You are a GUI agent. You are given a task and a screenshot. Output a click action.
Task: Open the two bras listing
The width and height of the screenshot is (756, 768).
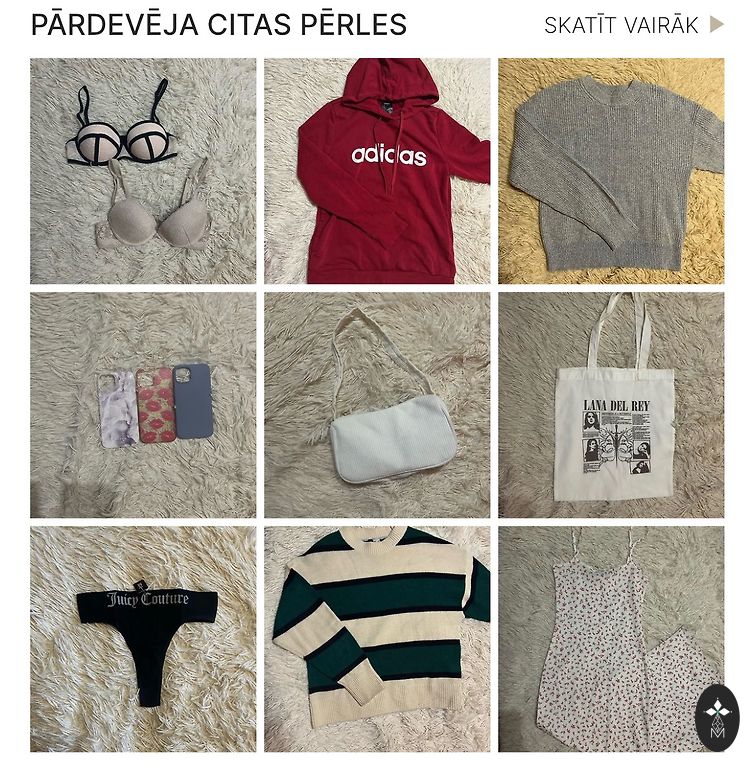pyautogui.click(x=143, y=171)
